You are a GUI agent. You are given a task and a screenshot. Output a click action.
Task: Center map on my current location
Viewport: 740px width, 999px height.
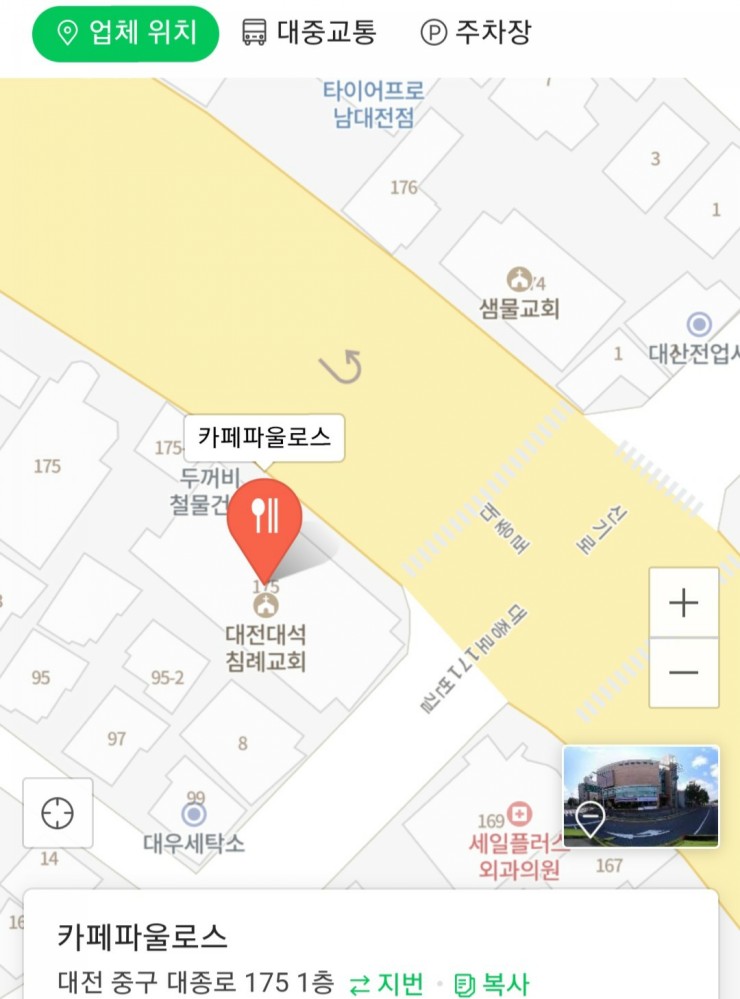(x=58, y=814)
